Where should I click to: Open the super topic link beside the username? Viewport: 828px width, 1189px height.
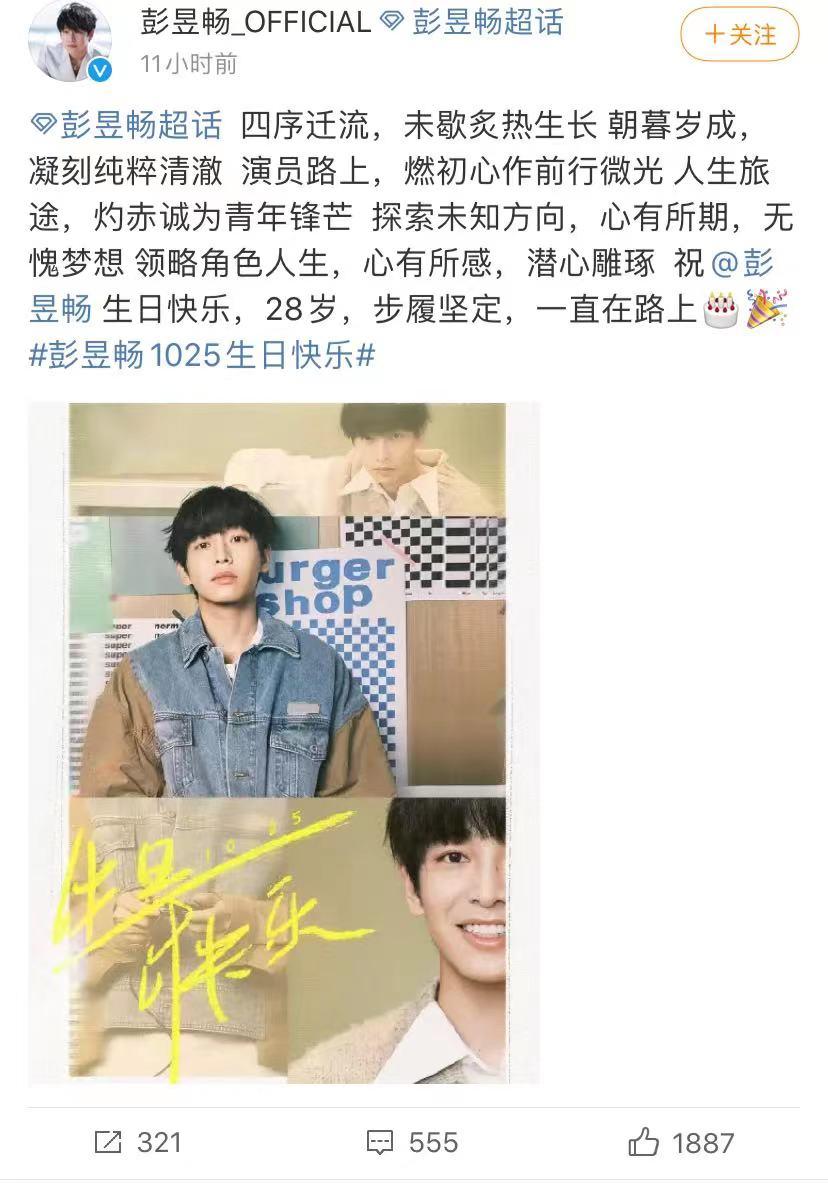click(475, 22)
